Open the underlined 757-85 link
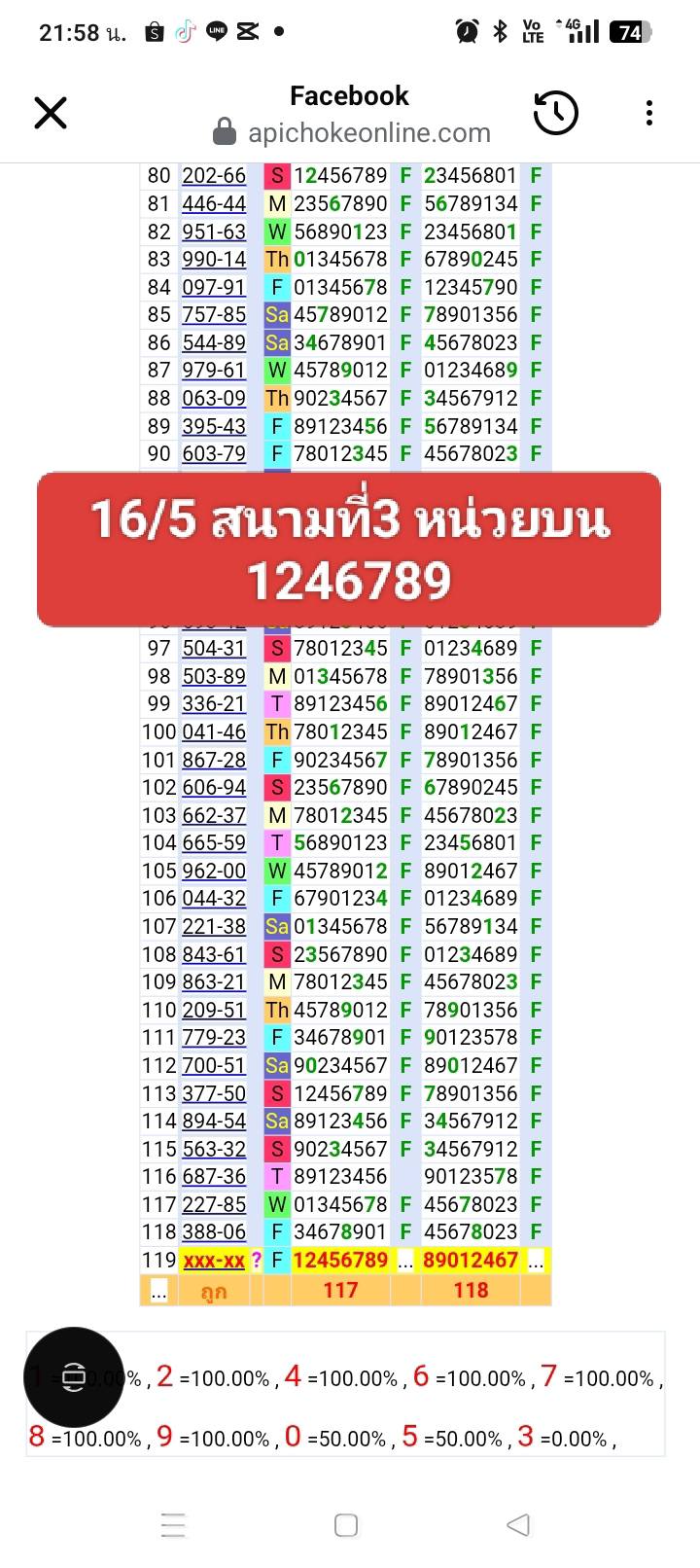Viewport: 700px width, 1568px height. coord(214,315)
